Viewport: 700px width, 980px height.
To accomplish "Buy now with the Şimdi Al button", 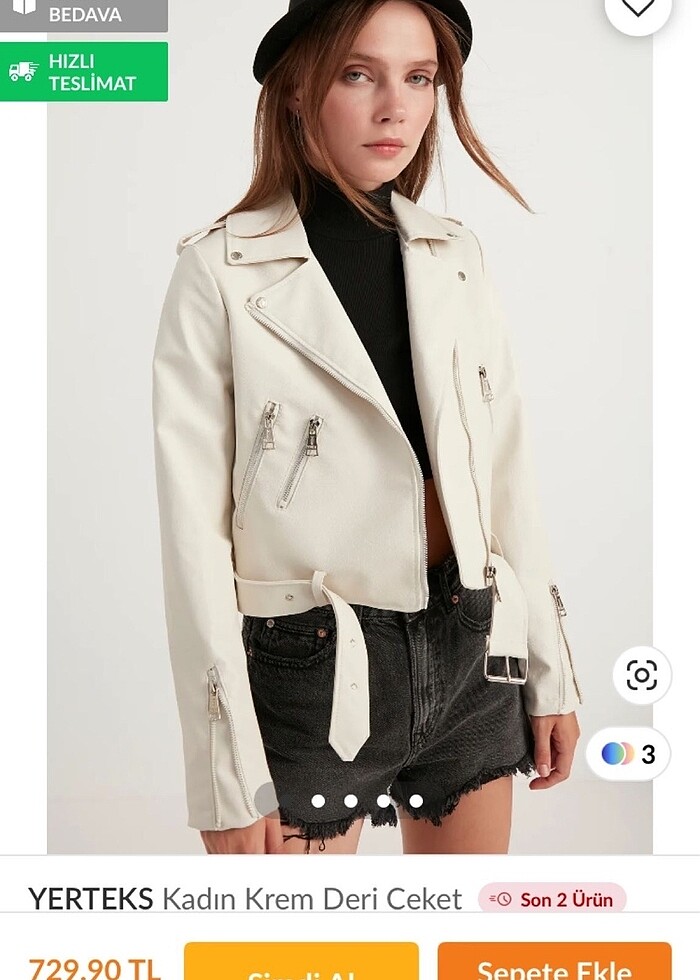I will click(301, 966).
